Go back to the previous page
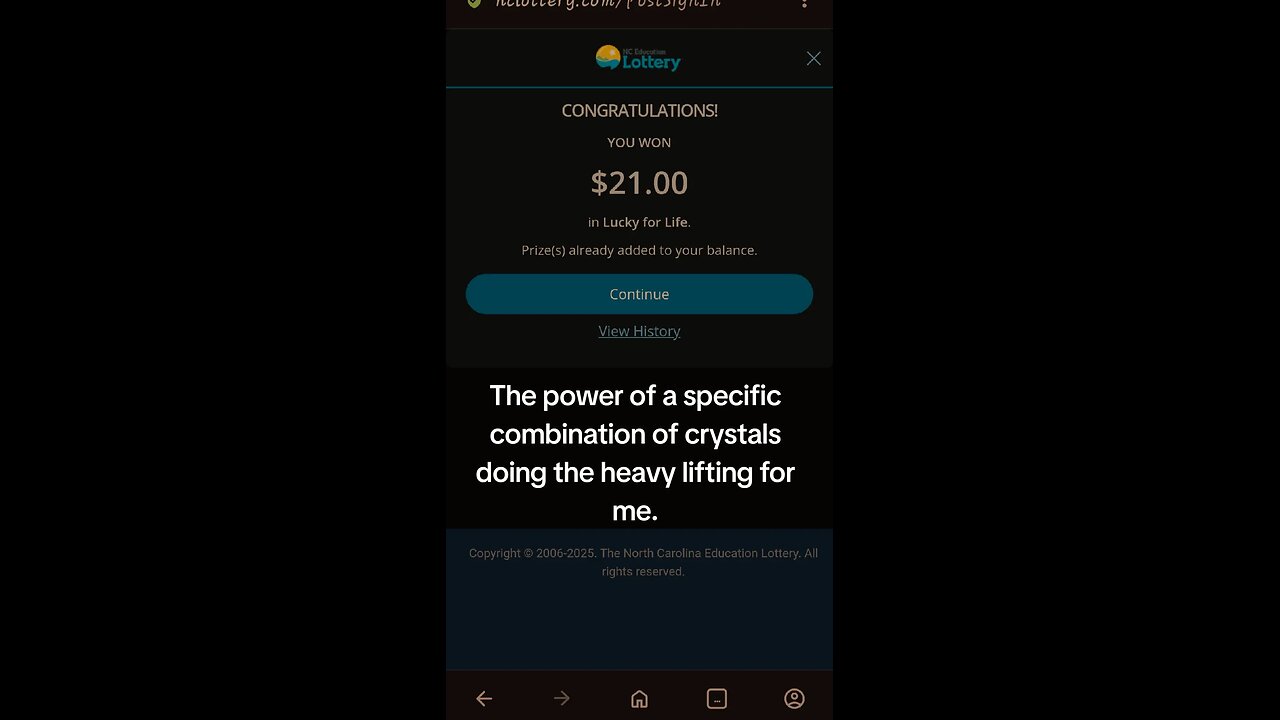Image resolution: width=1280 pixels, height=720 pixels. (x=484, y=699)
